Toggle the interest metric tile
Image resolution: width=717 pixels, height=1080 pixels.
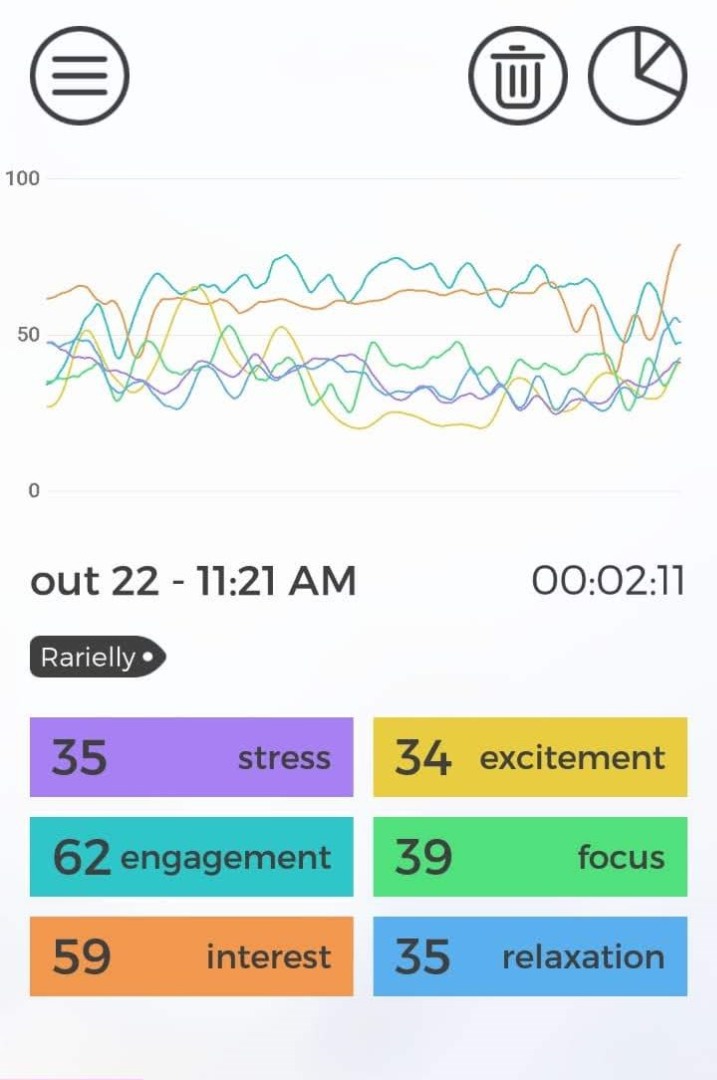tap(191, 956)
